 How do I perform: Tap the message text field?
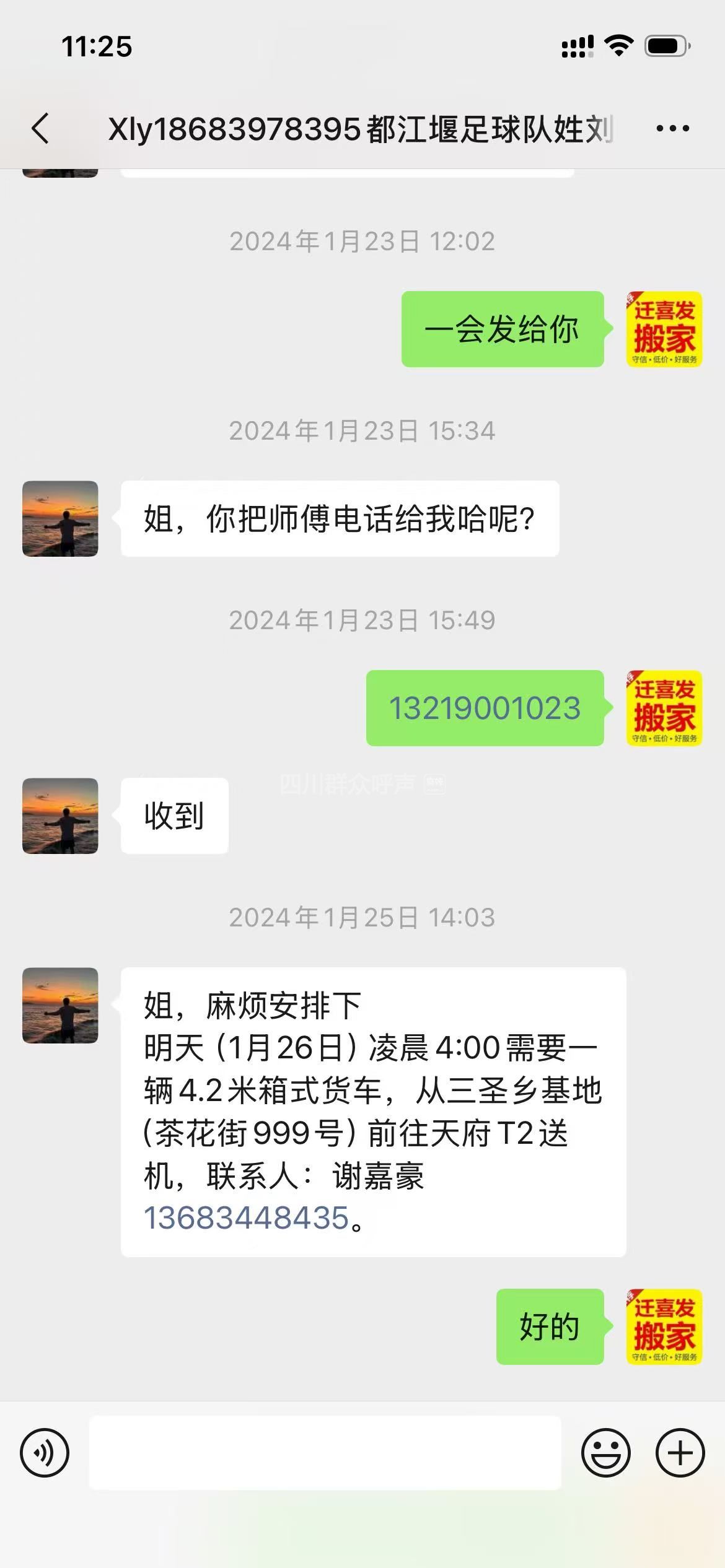click(325, 1453)
